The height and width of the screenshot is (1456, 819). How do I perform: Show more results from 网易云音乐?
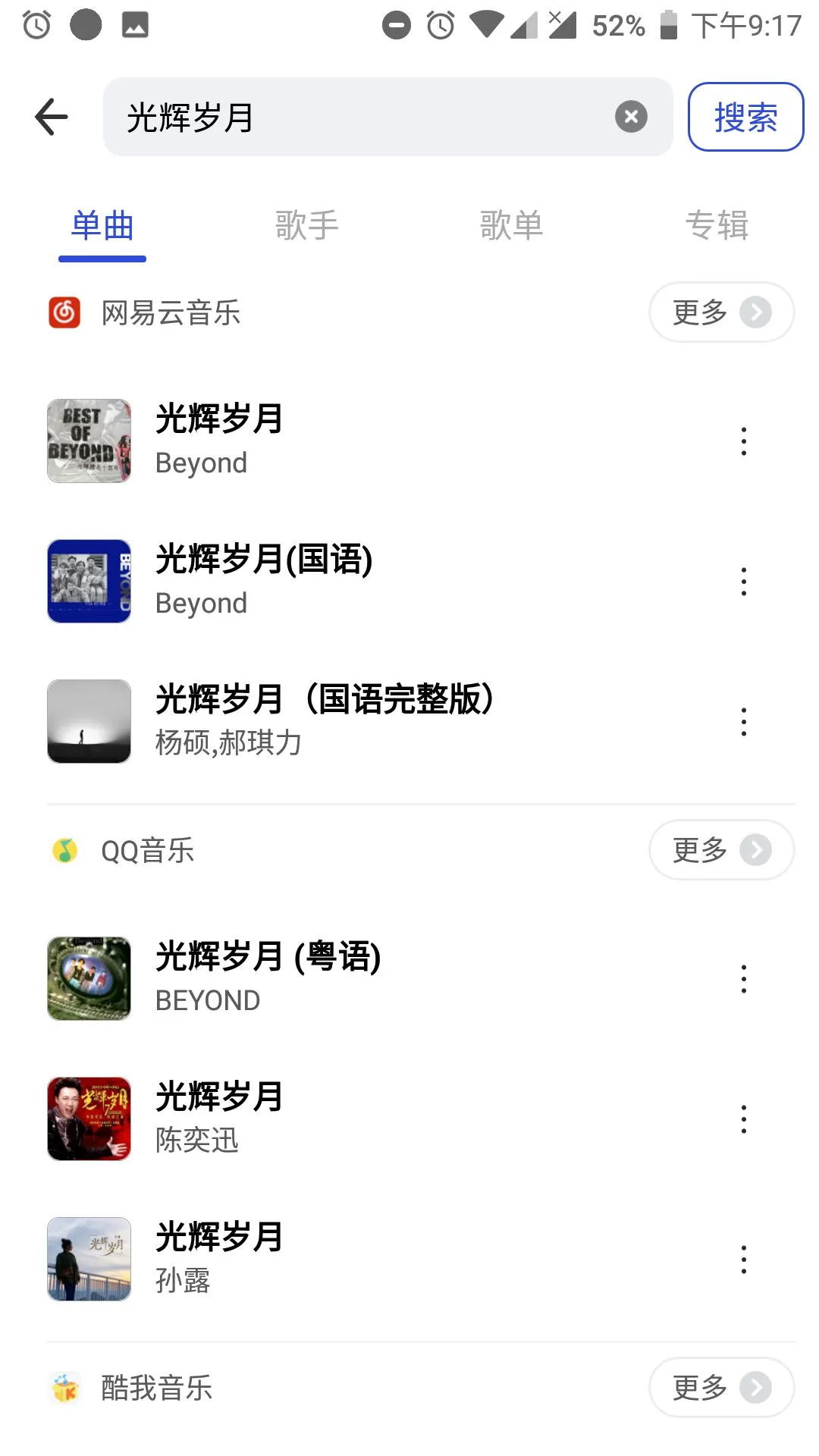pos(721,312)
